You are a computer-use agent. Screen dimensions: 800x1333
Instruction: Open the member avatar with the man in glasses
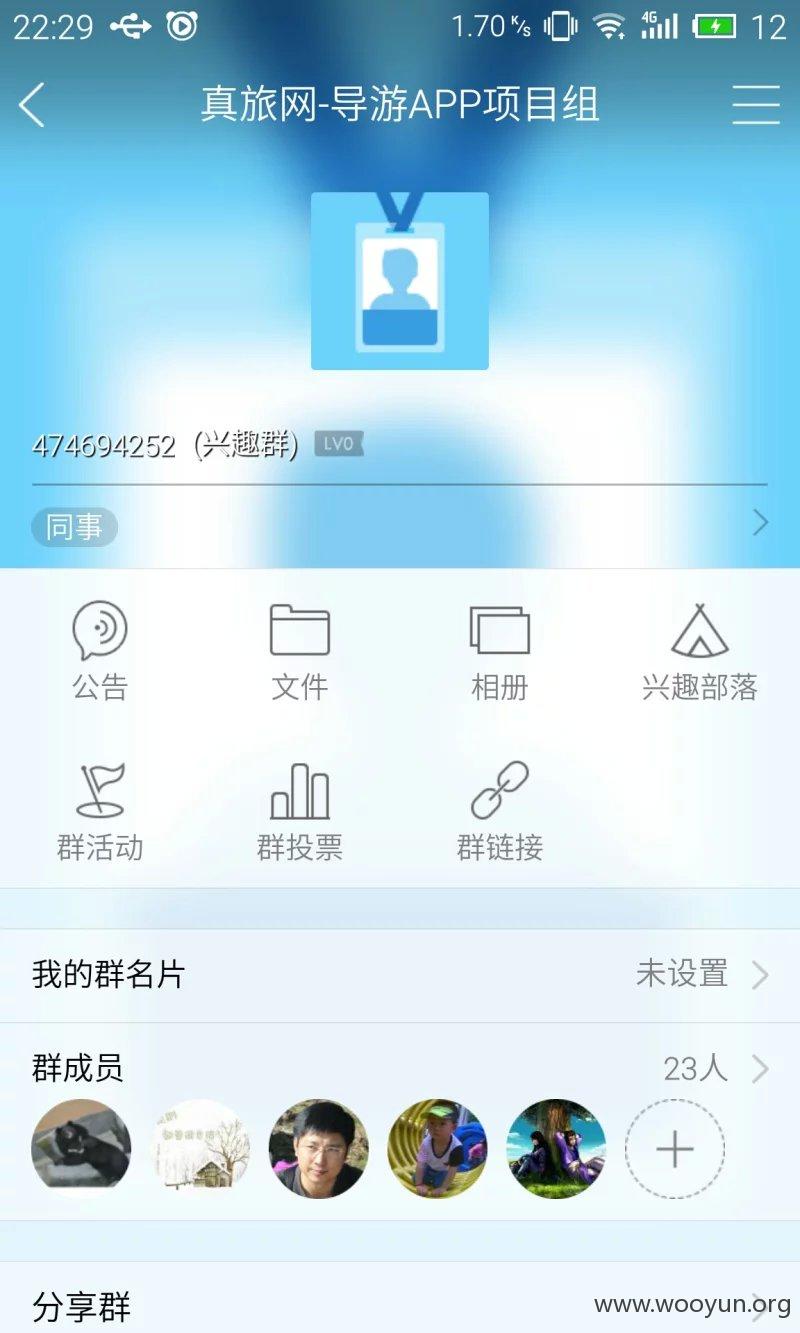coord(319,1150)
